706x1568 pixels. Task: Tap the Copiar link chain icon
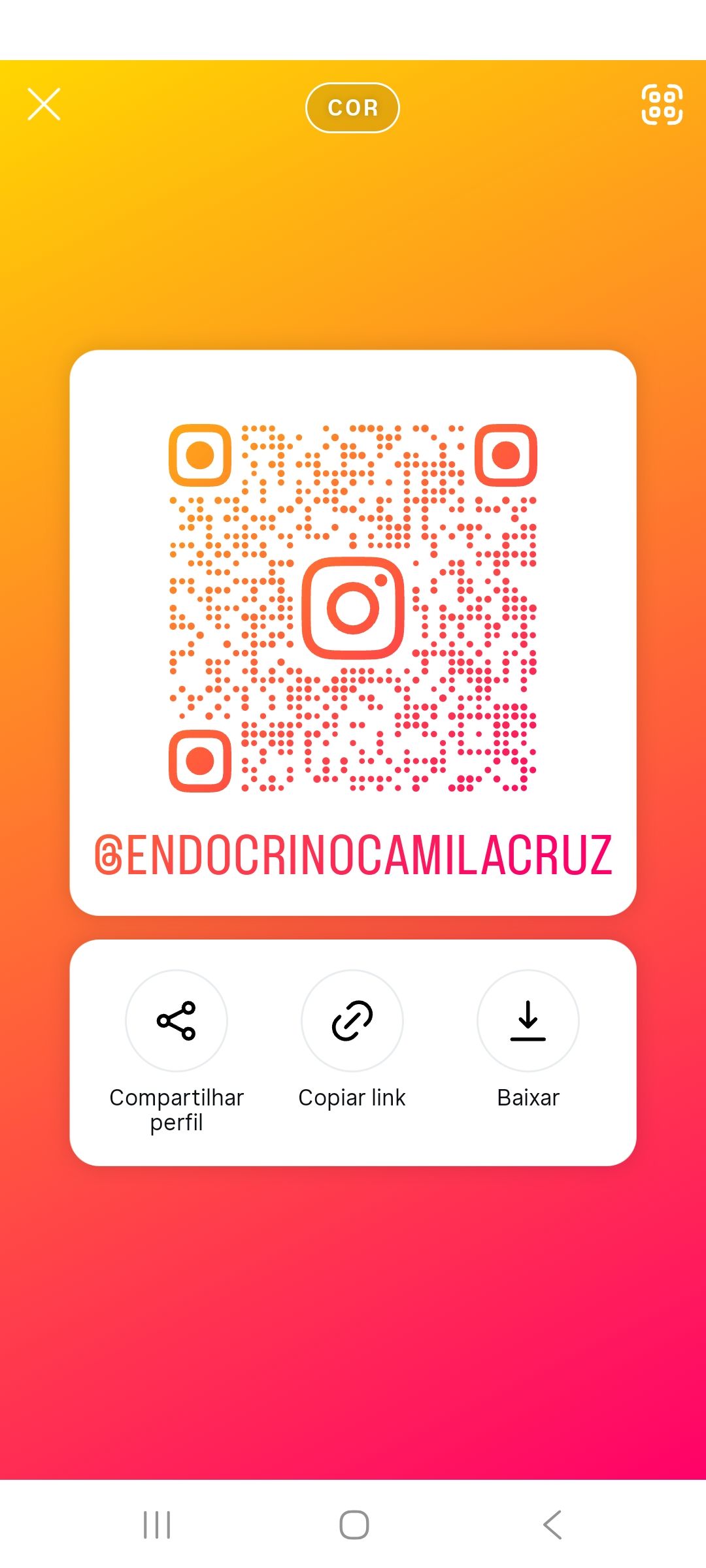pyautogui.click(x=352, y=1020)
